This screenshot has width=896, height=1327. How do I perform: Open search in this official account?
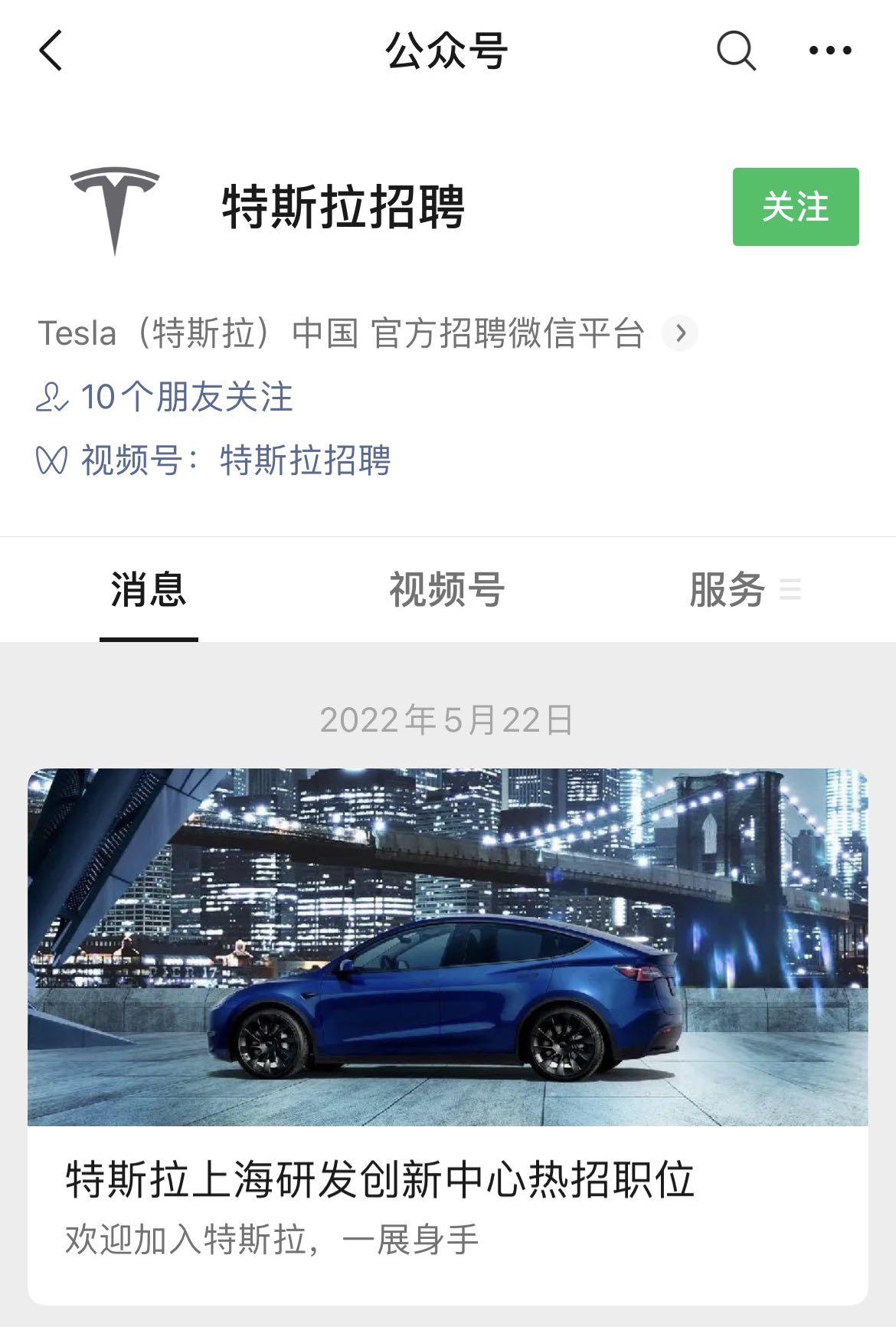pos(736,51)
